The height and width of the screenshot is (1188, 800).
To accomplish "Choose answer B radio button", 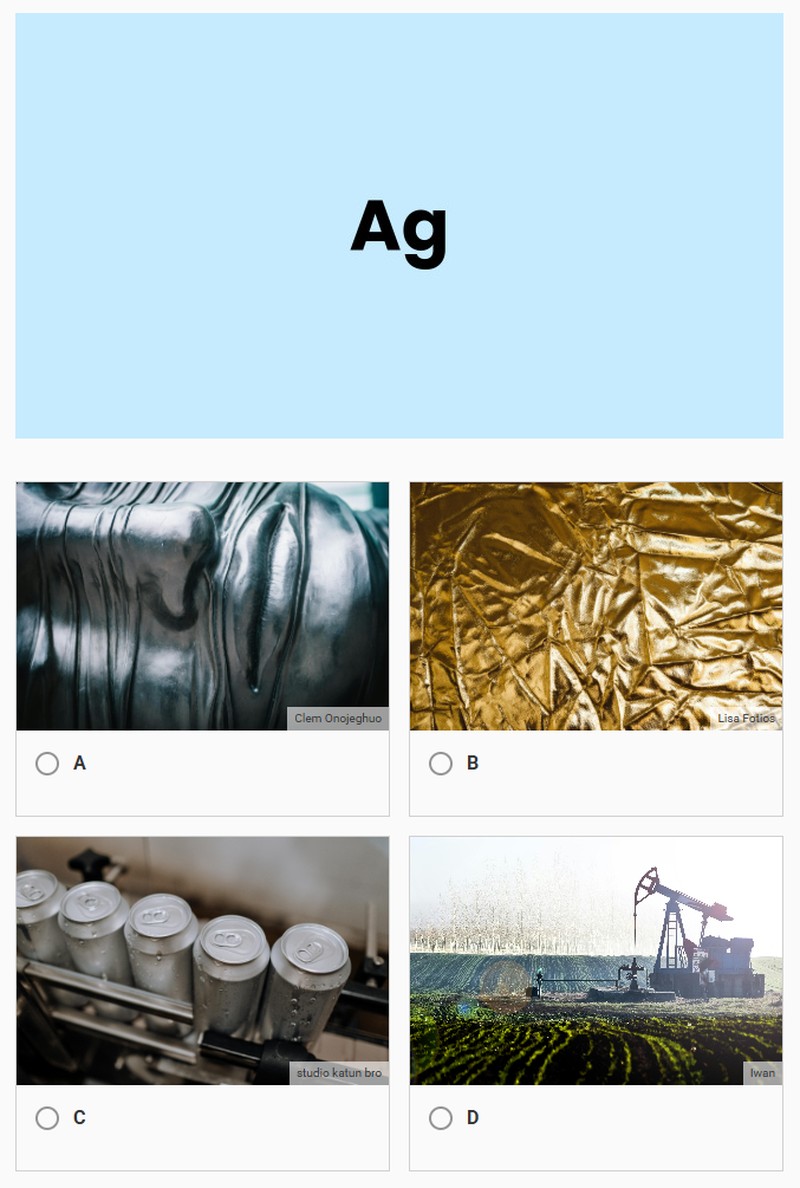I will click(x=441, y=764).
